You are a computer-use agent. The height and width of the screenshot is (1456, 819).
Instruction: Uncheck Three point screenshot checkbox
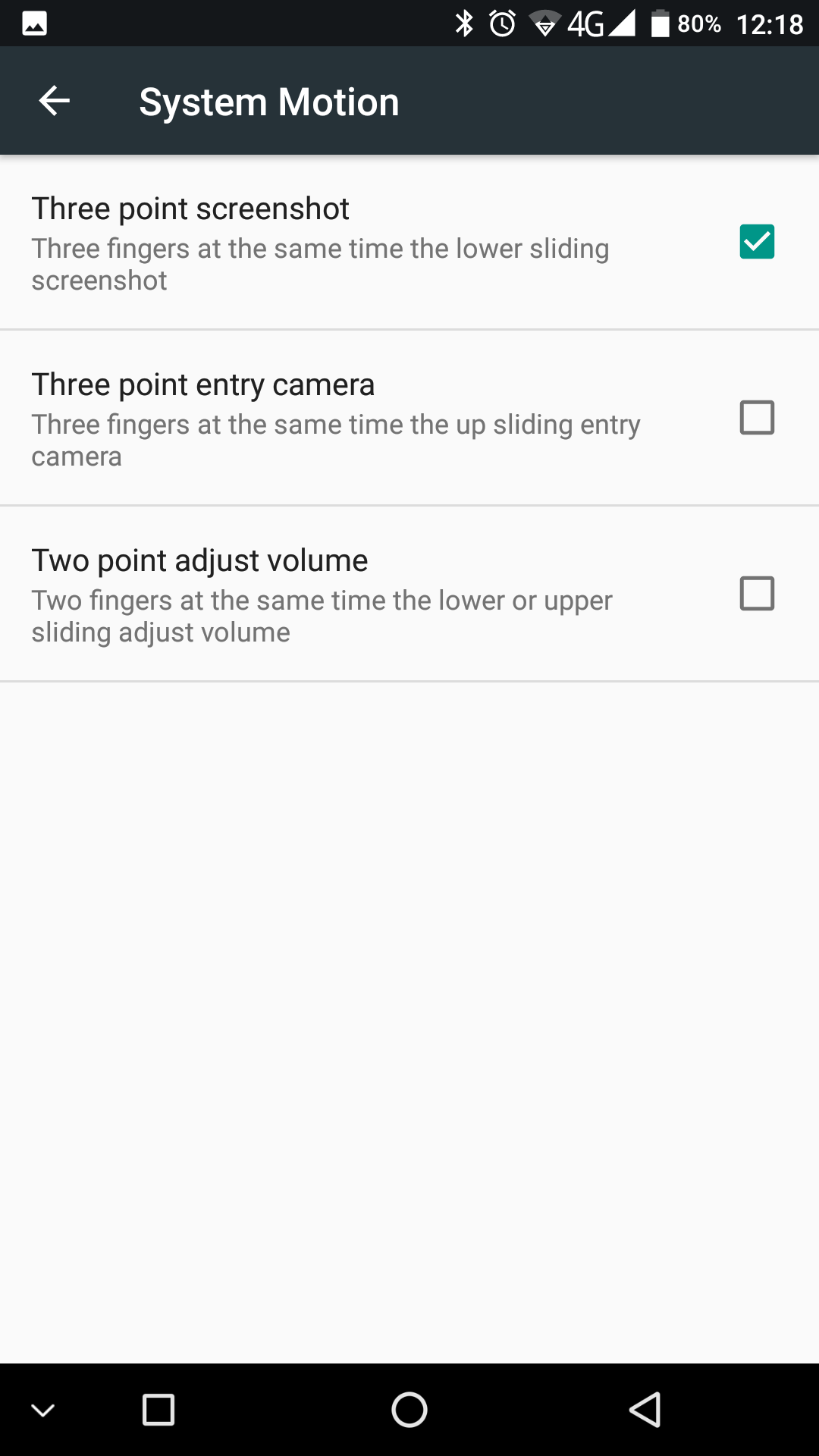pyautogui.click(x=756, y=242)
